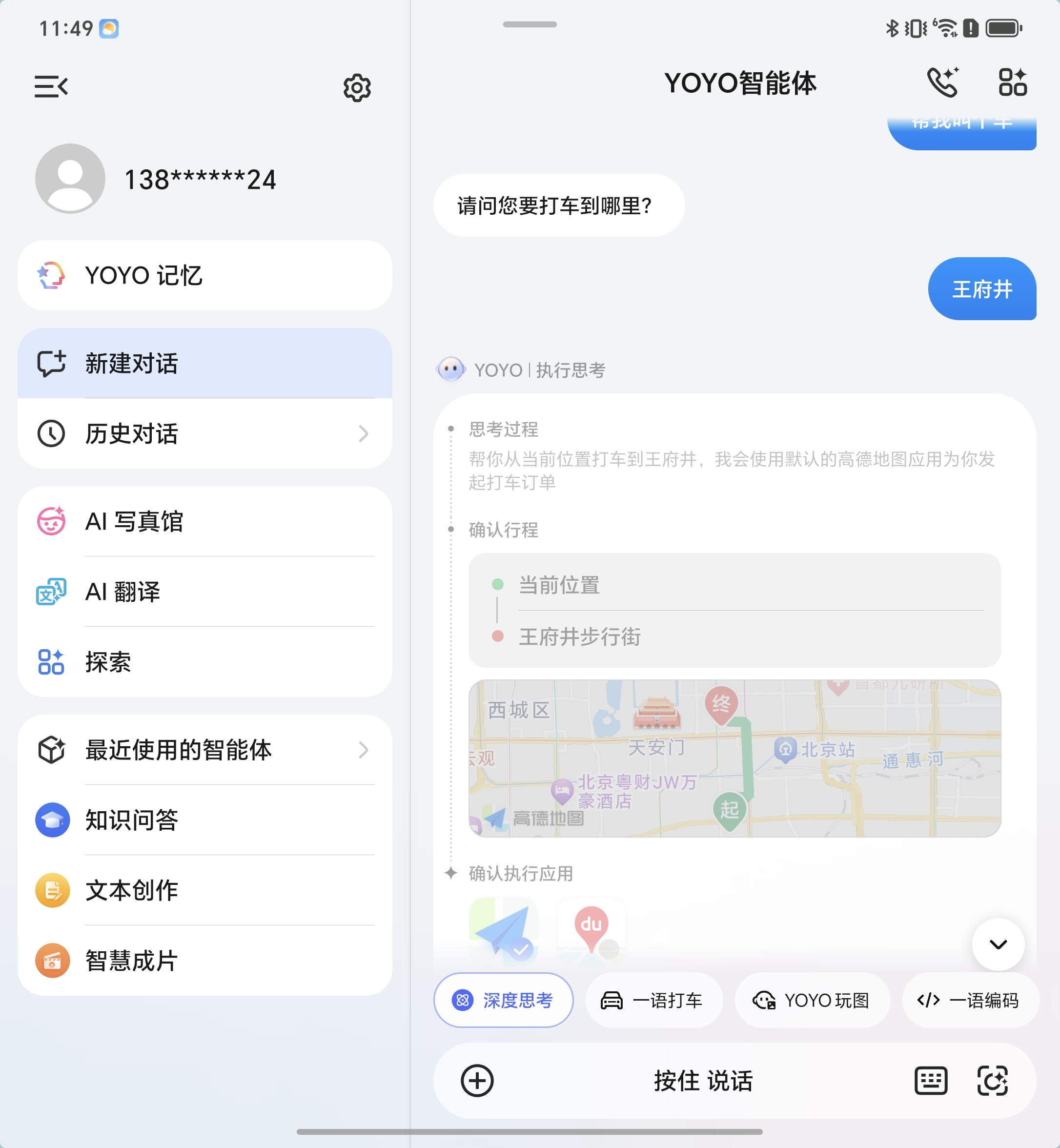
Task: Open AI 翻译 translator
Action: (x=205, y=592)
